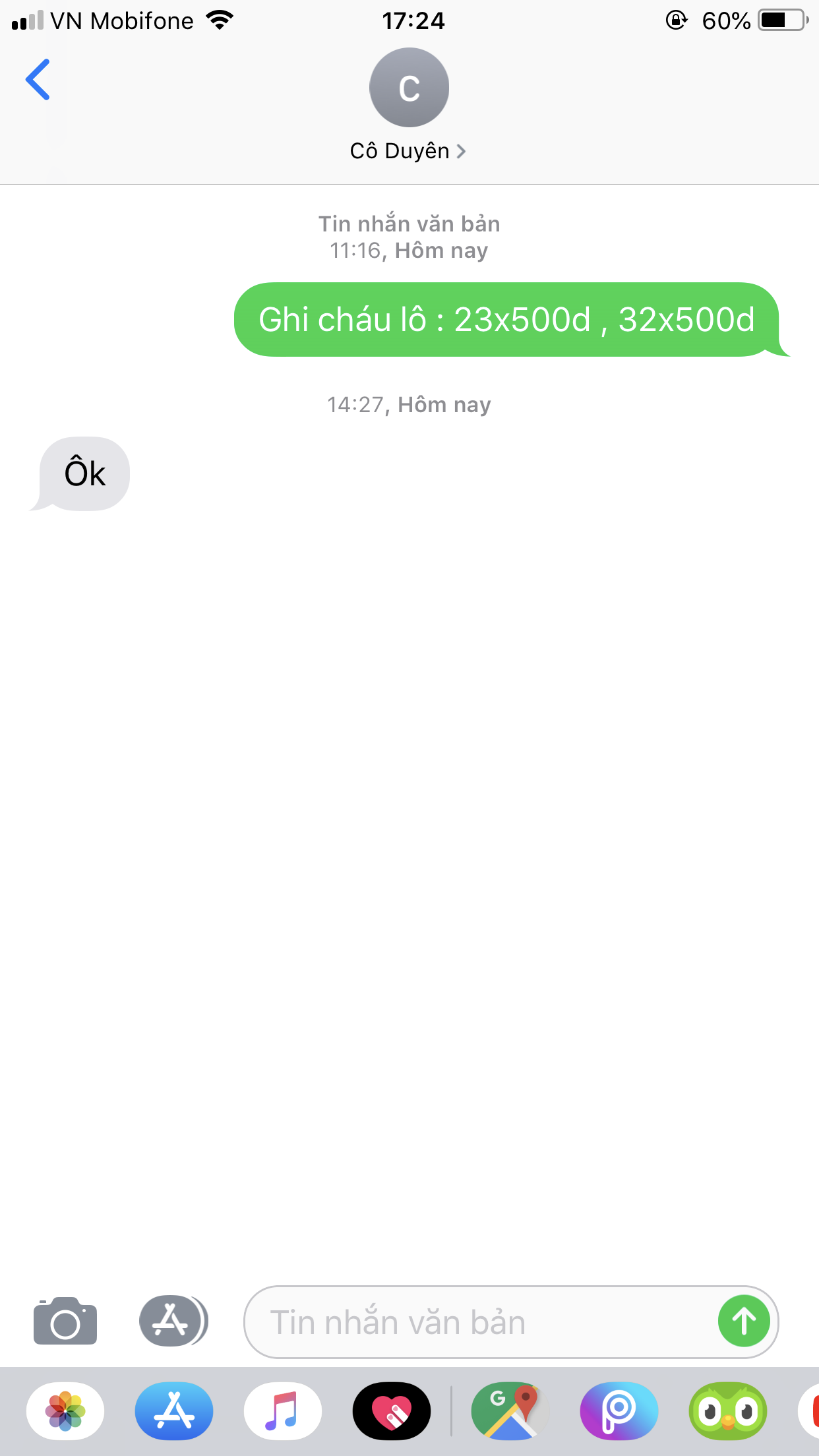Viewport: 819px width, 1456px height.
Task: Open Google Maps in the app drawer
Action: 510,1411
